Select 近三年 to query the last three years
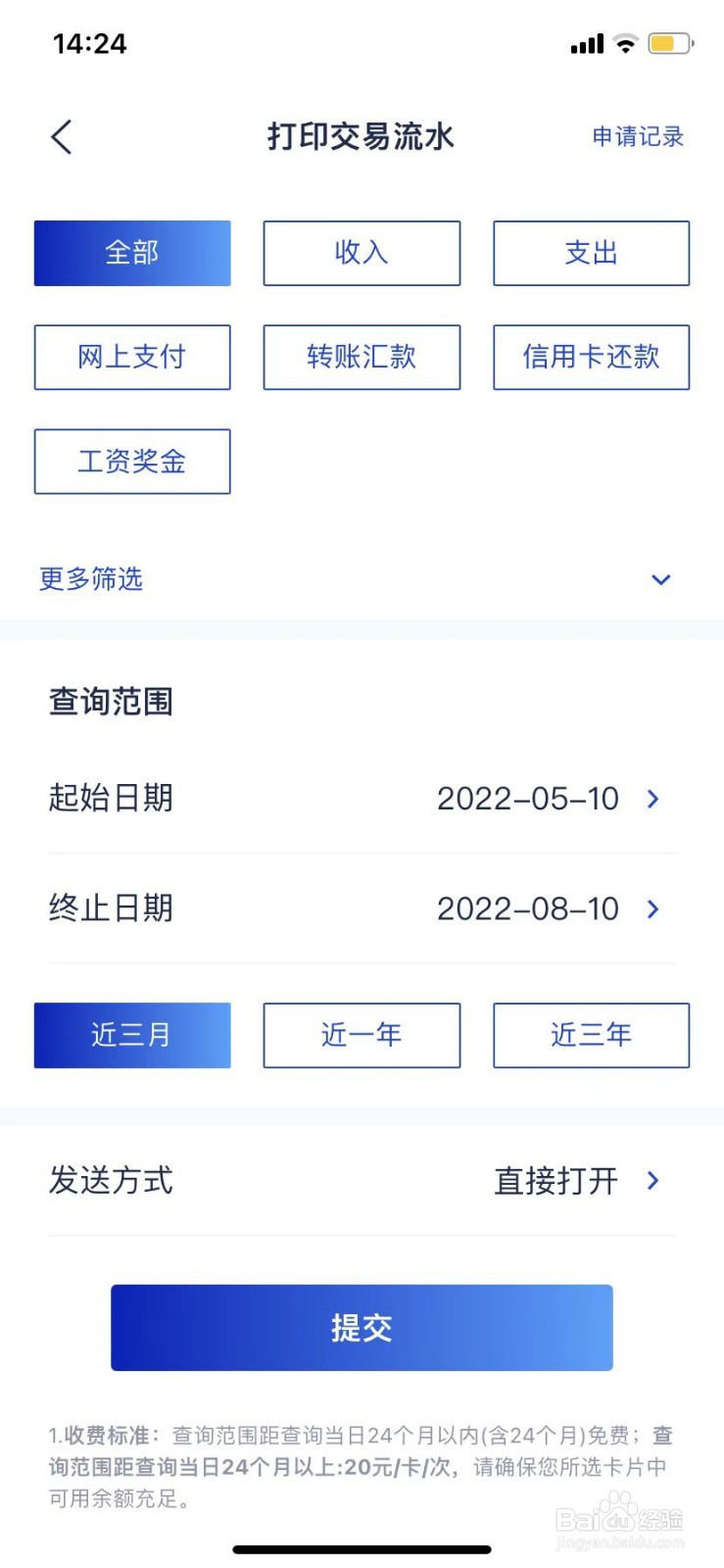Image resolution: width=724 pixels, height=1568 pixels. tap(591, 1035)
